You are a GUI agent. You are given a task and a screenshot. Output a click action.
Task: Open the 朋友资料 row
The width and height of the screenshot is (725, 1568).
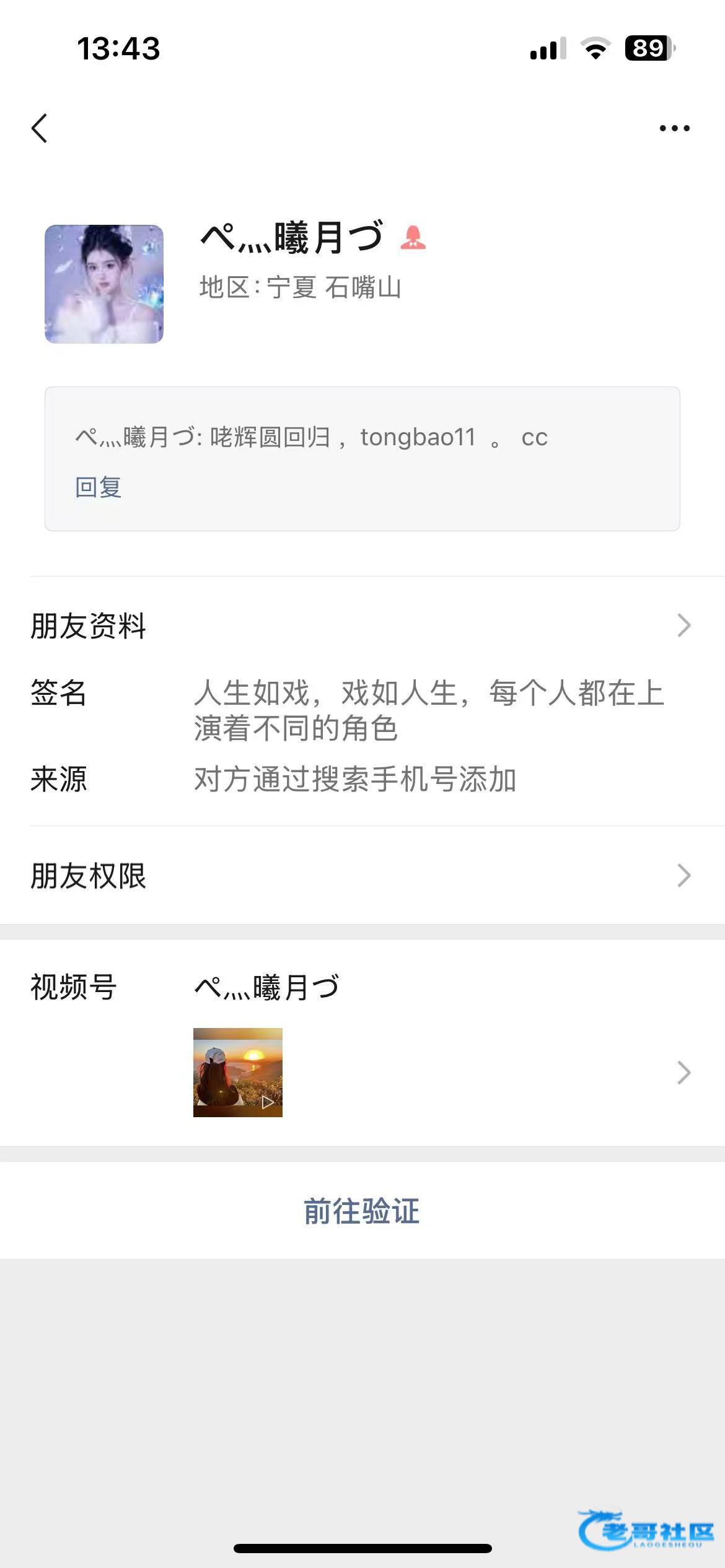pyautogui.click(x=362, y=625)
